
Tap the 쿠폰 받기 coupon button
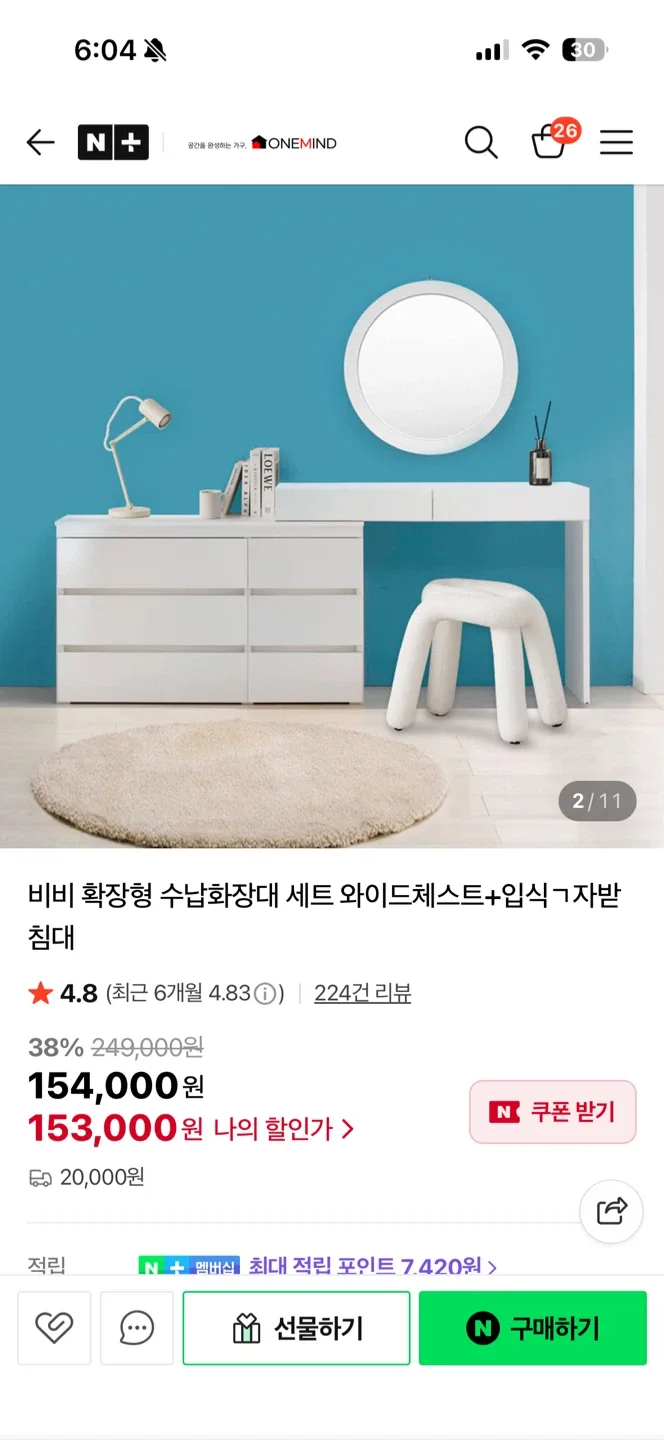(x=553, y=1112)
